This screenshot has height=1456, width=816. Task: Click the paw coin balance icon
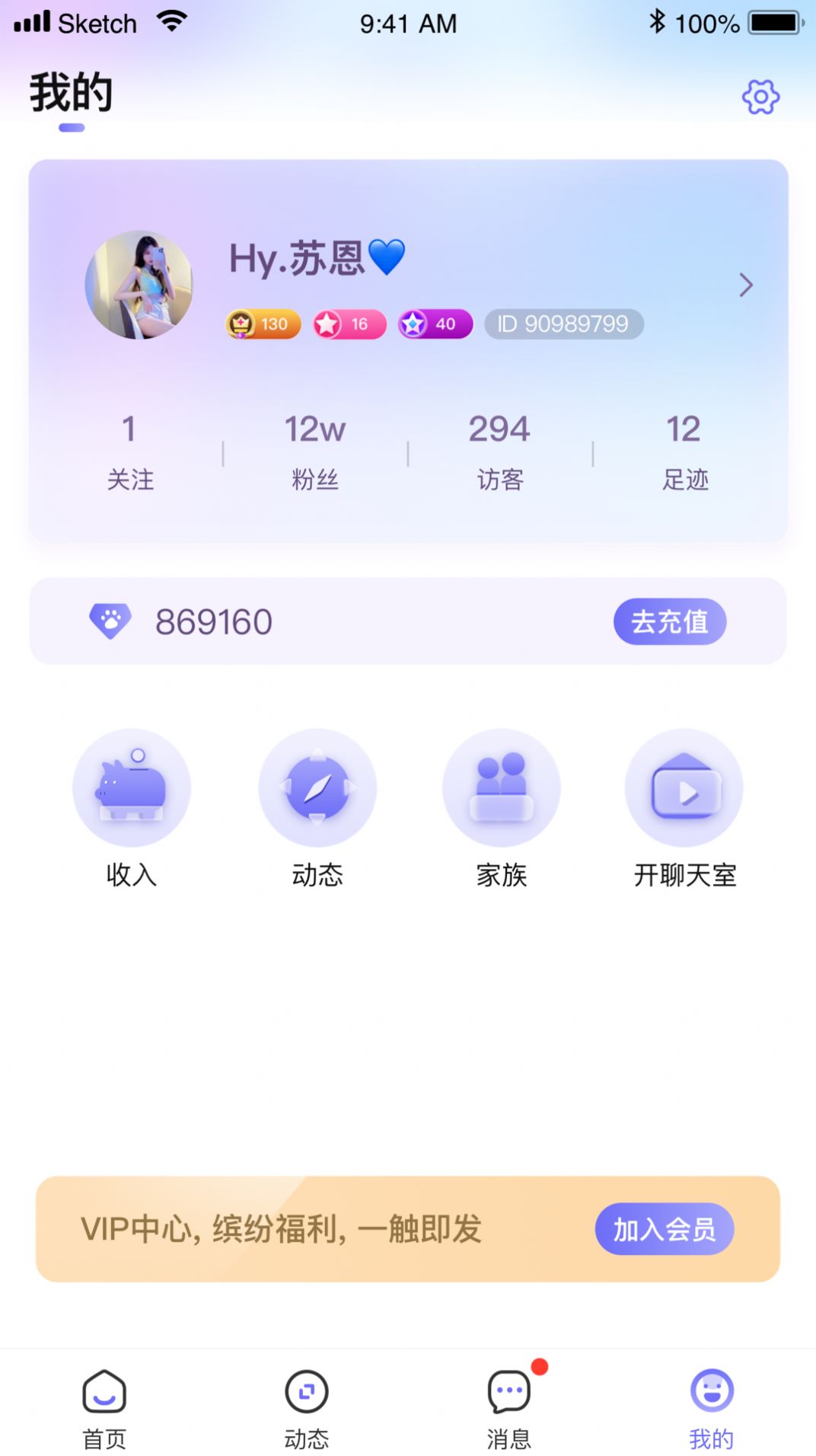(x=110, y=621)
